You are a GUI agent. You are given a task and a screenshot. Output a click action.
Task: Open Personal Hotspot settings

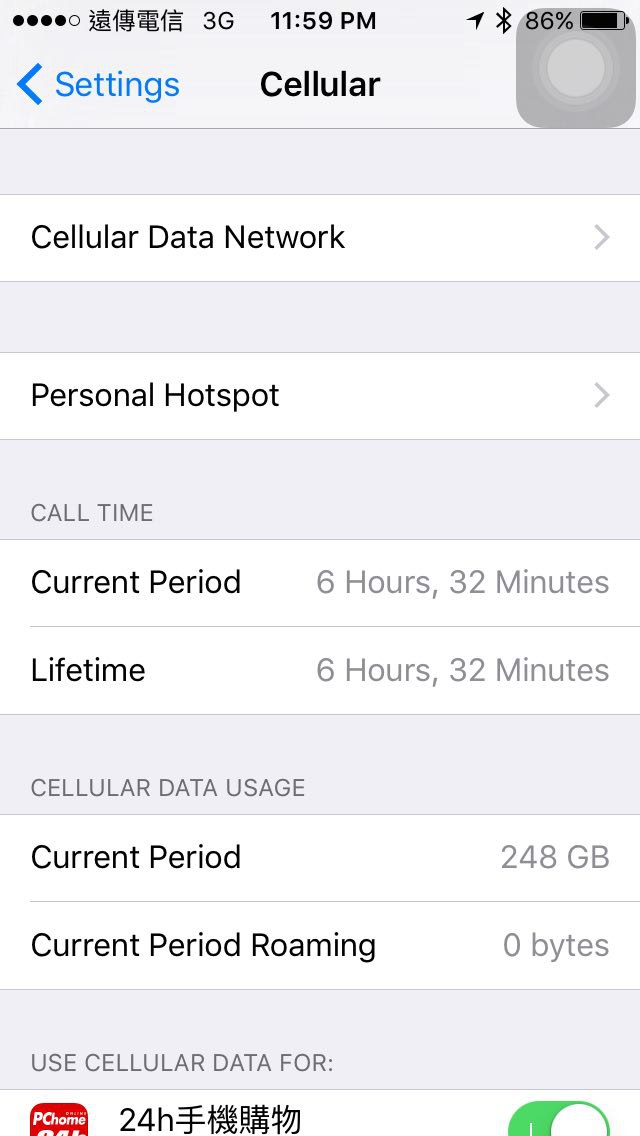click(x=320, y=396)
